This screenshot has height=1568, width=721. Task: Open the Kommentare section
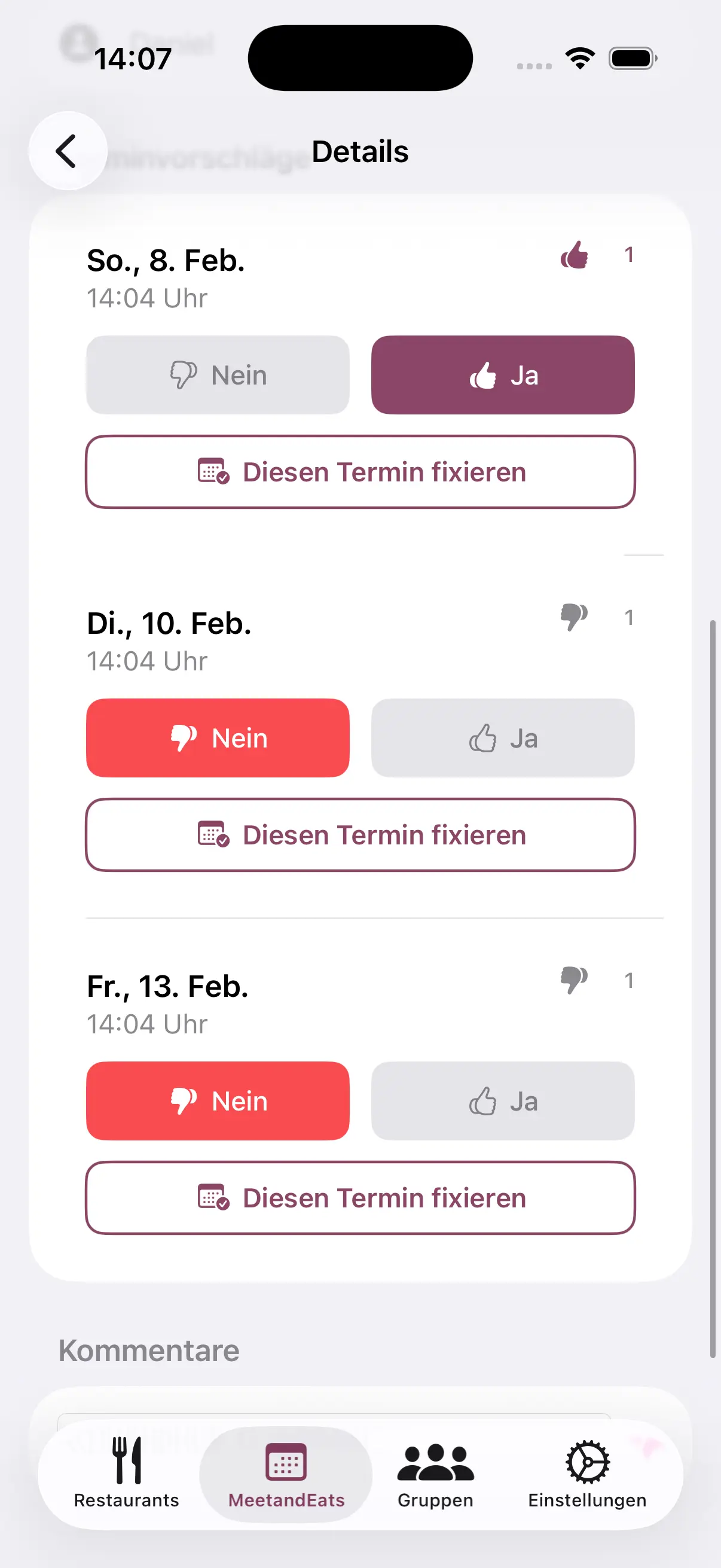(x=148, y=1350)
